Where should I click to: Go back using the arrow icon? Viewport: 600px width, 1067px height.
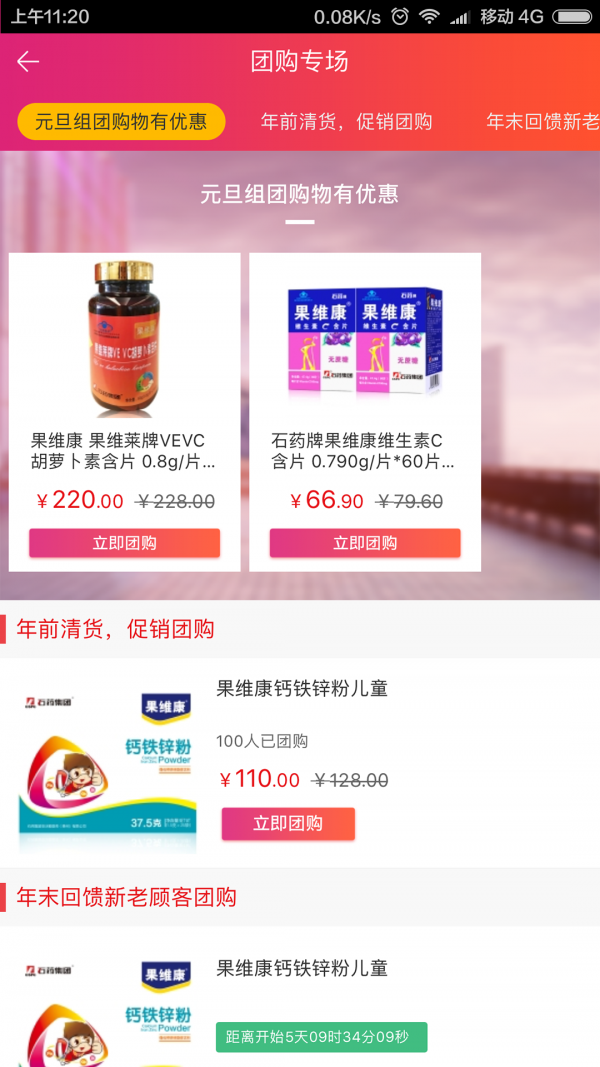28,62
